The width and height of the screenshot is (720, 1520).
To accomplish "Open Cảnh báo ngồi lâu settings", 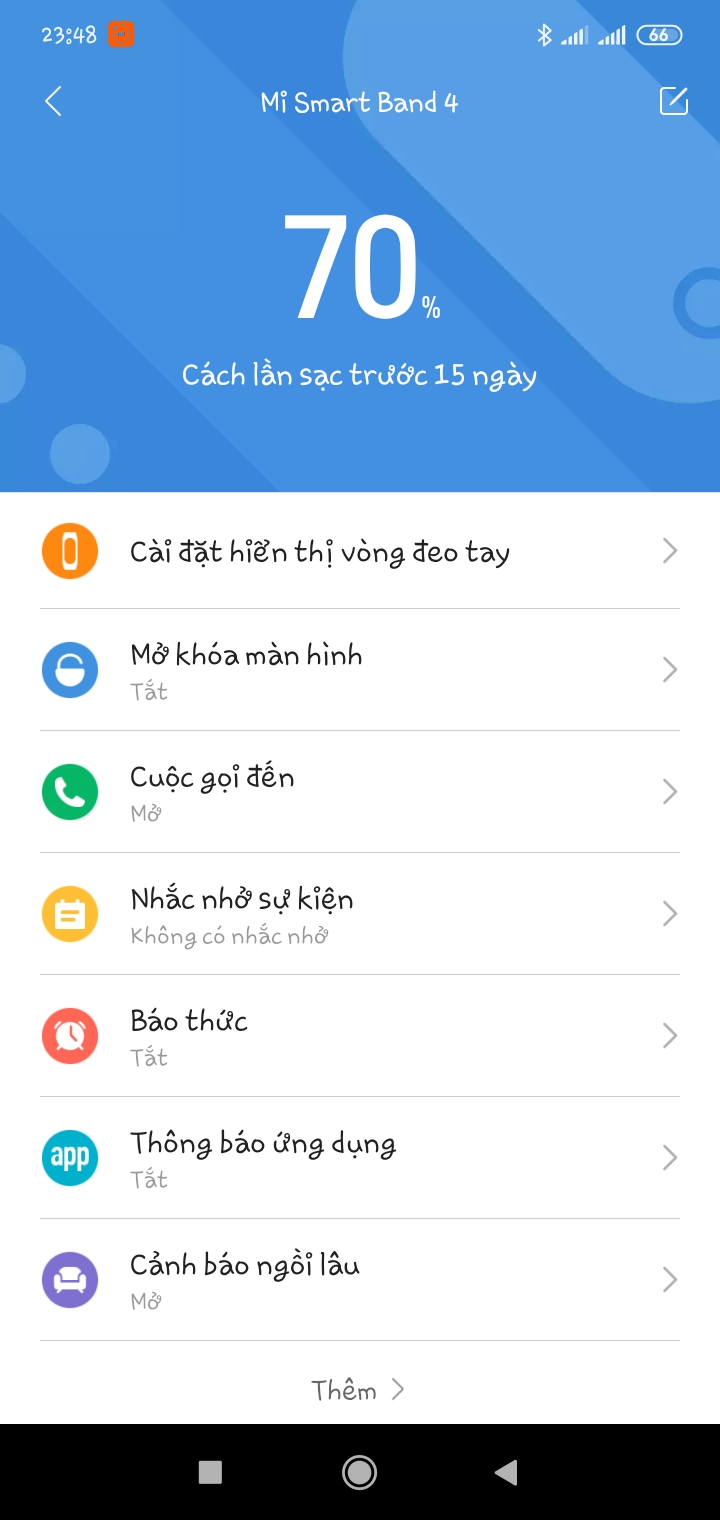I will coord(360,1280).
